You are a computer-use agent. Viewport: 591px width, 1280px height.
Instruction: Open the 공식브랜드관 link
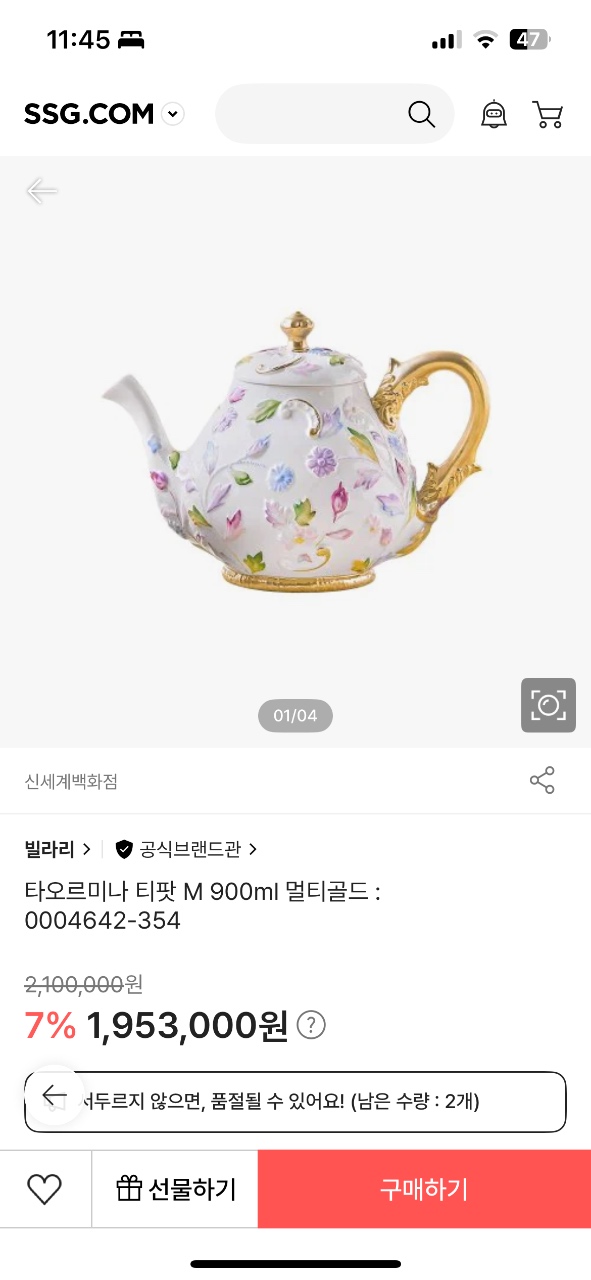click(187, 849)
